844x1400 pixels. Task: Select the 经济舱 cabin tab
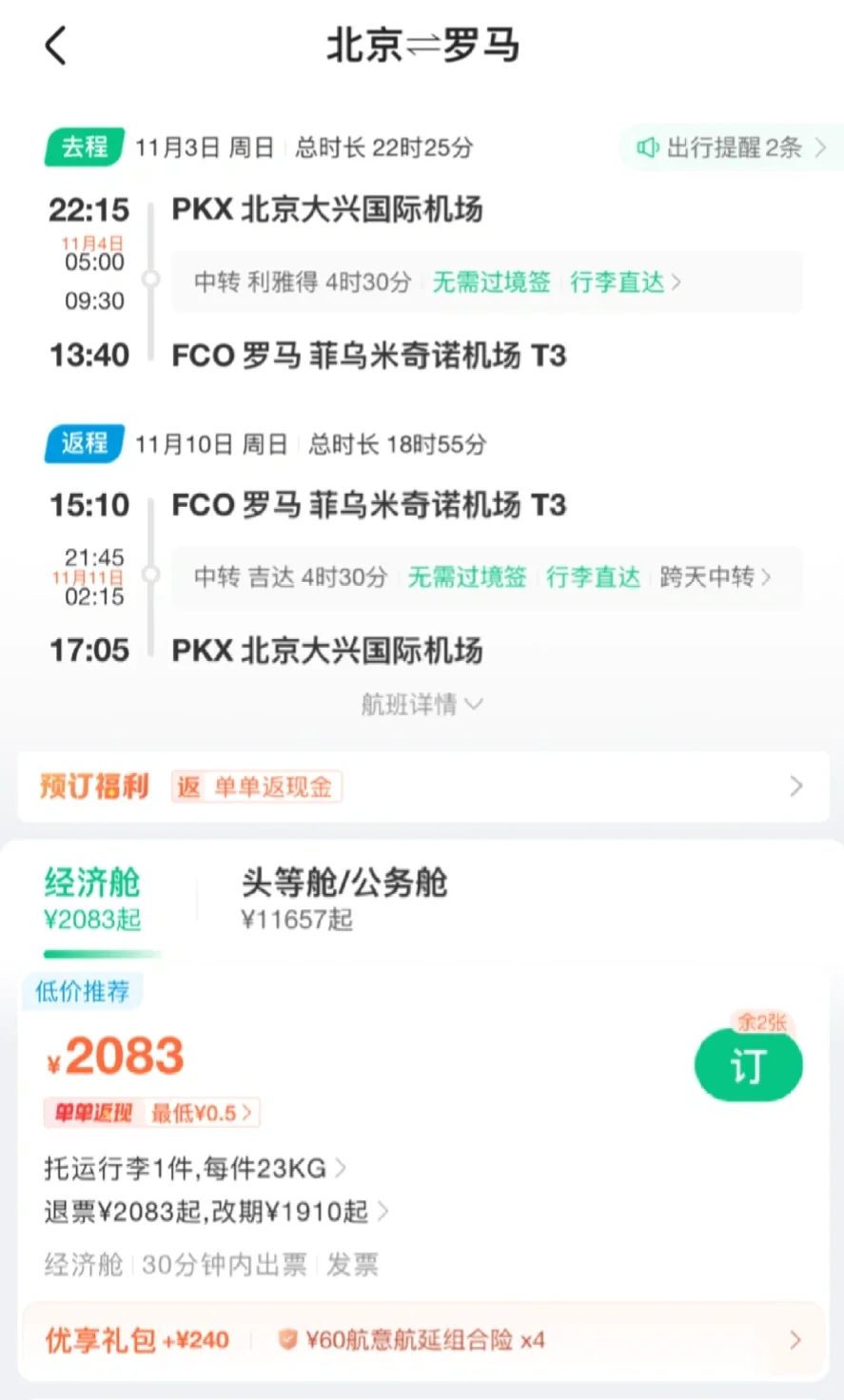tap(92, 897)
